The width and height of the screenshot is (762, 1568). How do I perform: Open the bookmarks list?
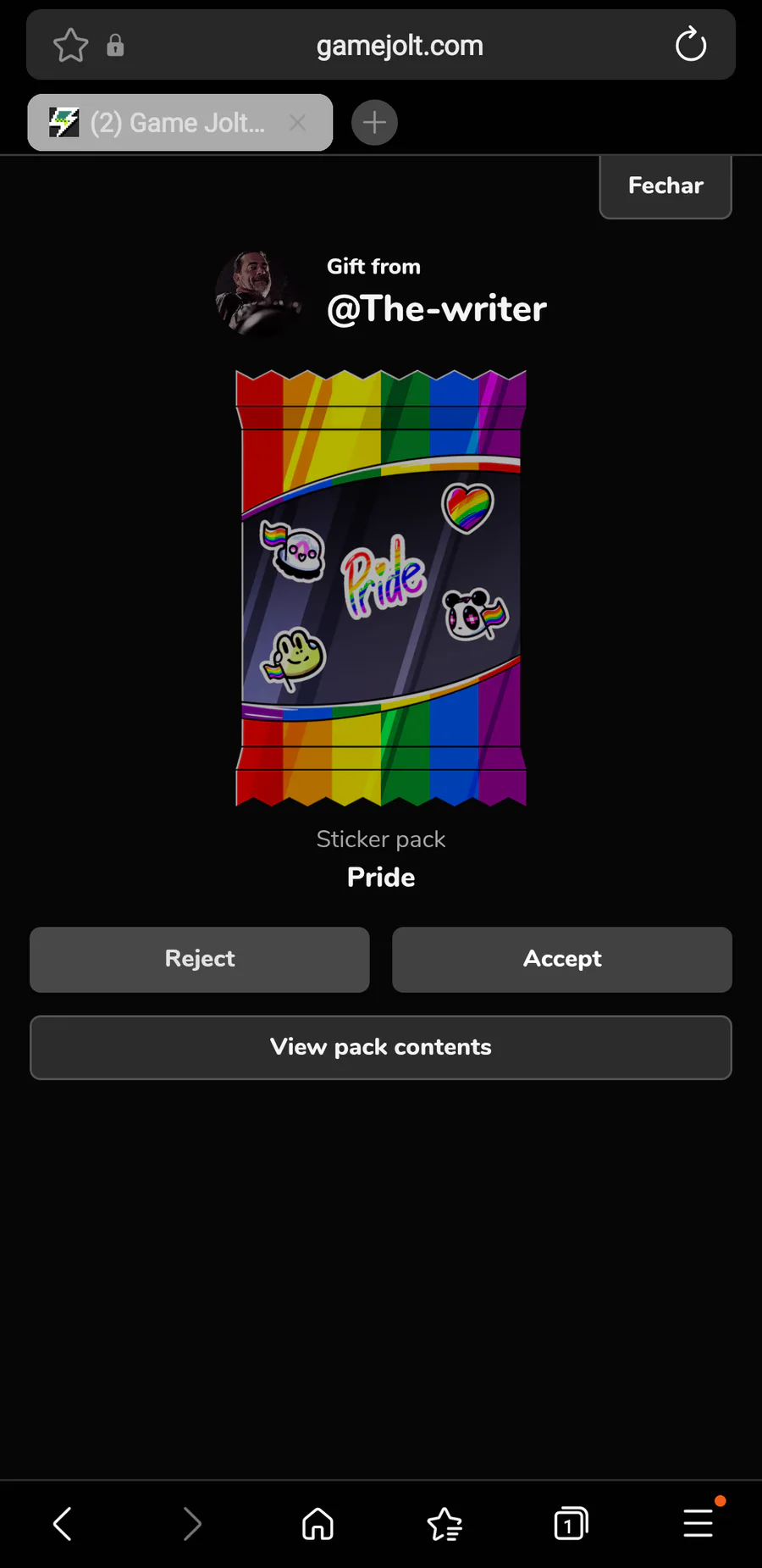pyautogui.click(x=444, y=1524)
